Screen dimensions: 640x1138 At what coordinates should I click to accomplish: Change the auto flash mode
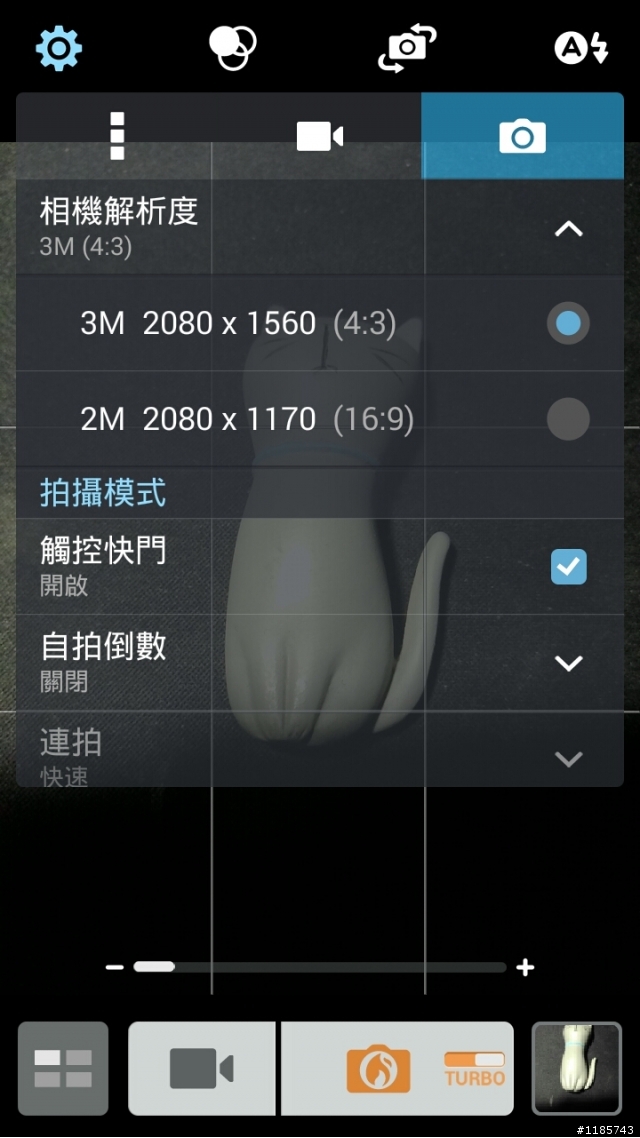[x=581, y=47]
